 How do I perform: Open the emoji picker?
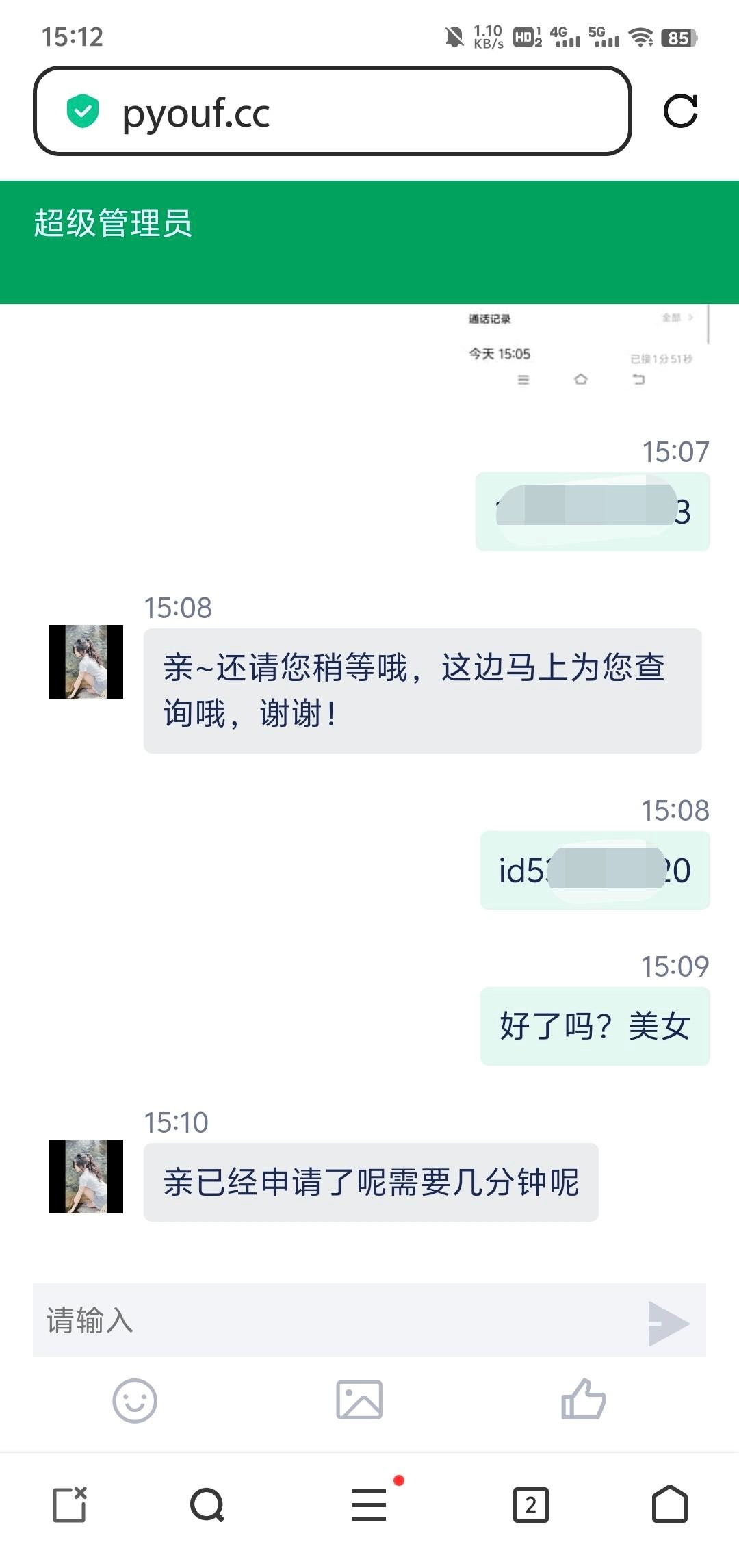click(x=135, y=1400)
